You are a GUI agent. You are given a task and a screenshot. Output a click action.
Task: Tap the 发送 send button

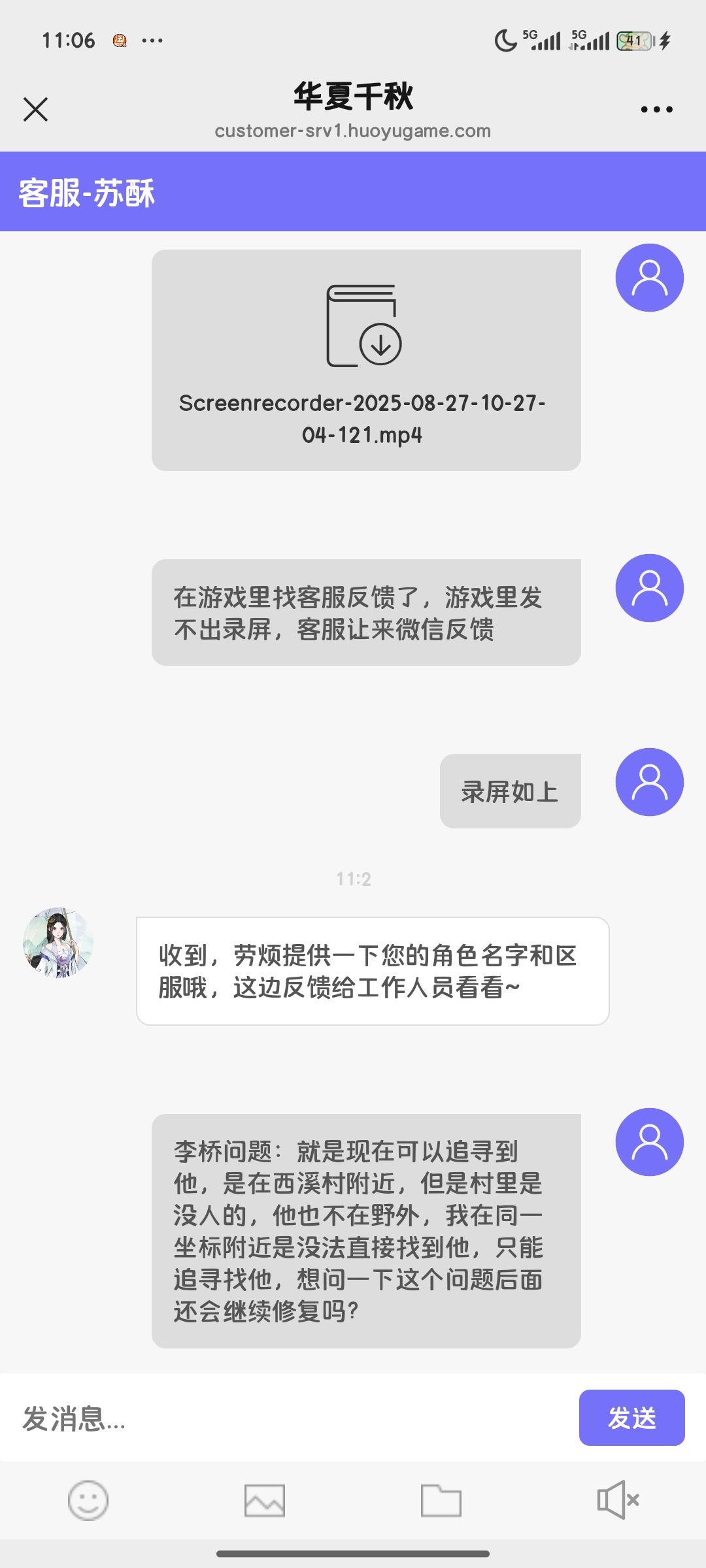click(x=631, y=1418)
